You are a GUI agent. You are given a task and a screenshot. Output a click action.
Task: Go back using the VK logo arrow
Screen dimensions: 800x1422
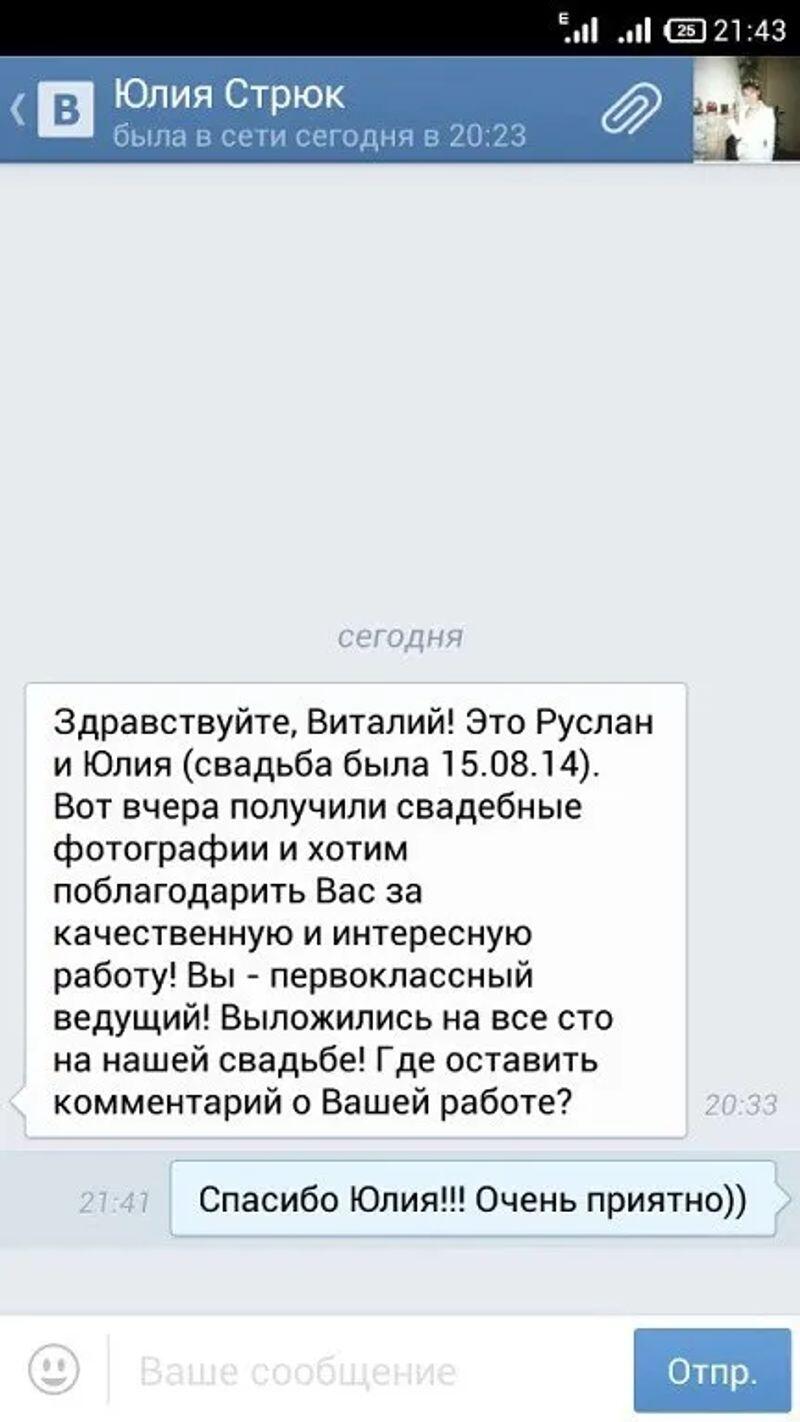(x=52, y=109)
